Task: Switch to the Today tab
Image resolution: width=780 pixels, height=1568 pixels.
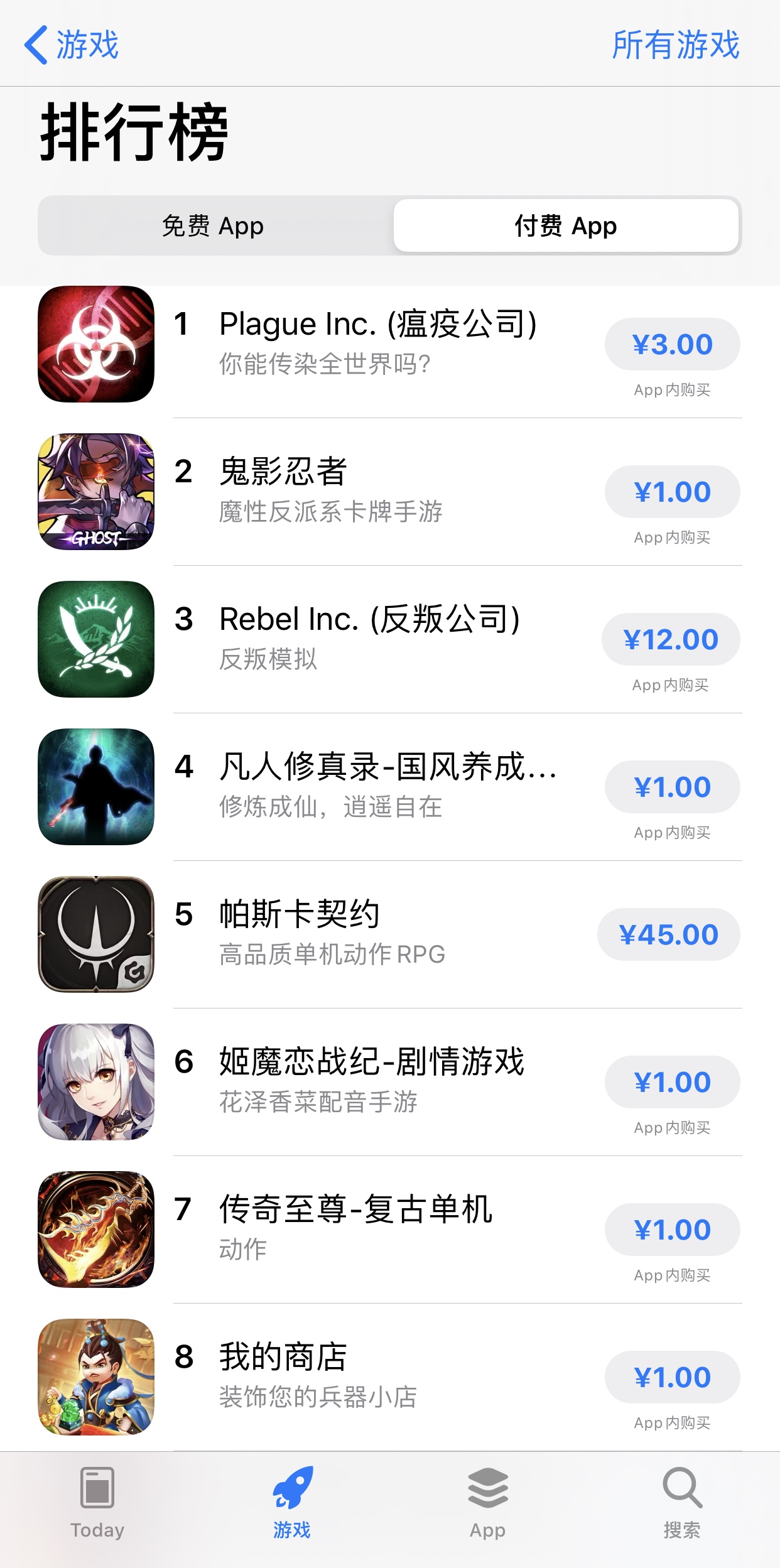Action: pyautogui.click(x=97, y=1503)
